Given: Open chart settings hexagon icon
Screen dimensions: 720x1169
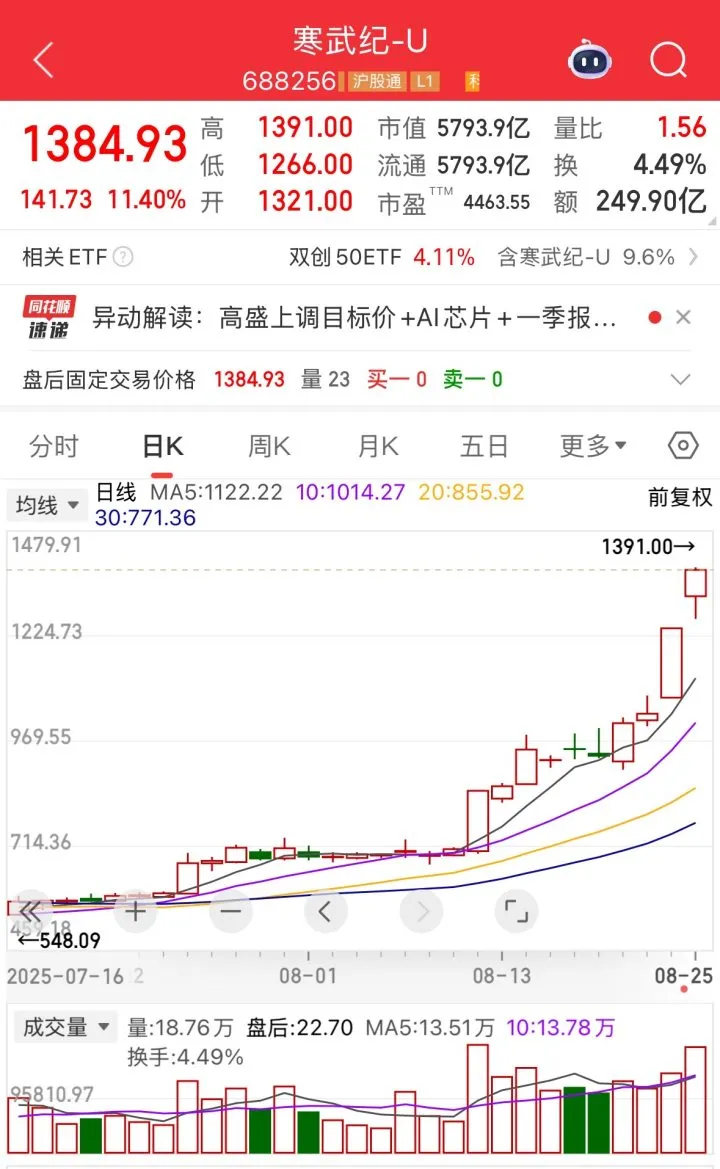Looking at the screenshot, I should [x=683, y=446].
